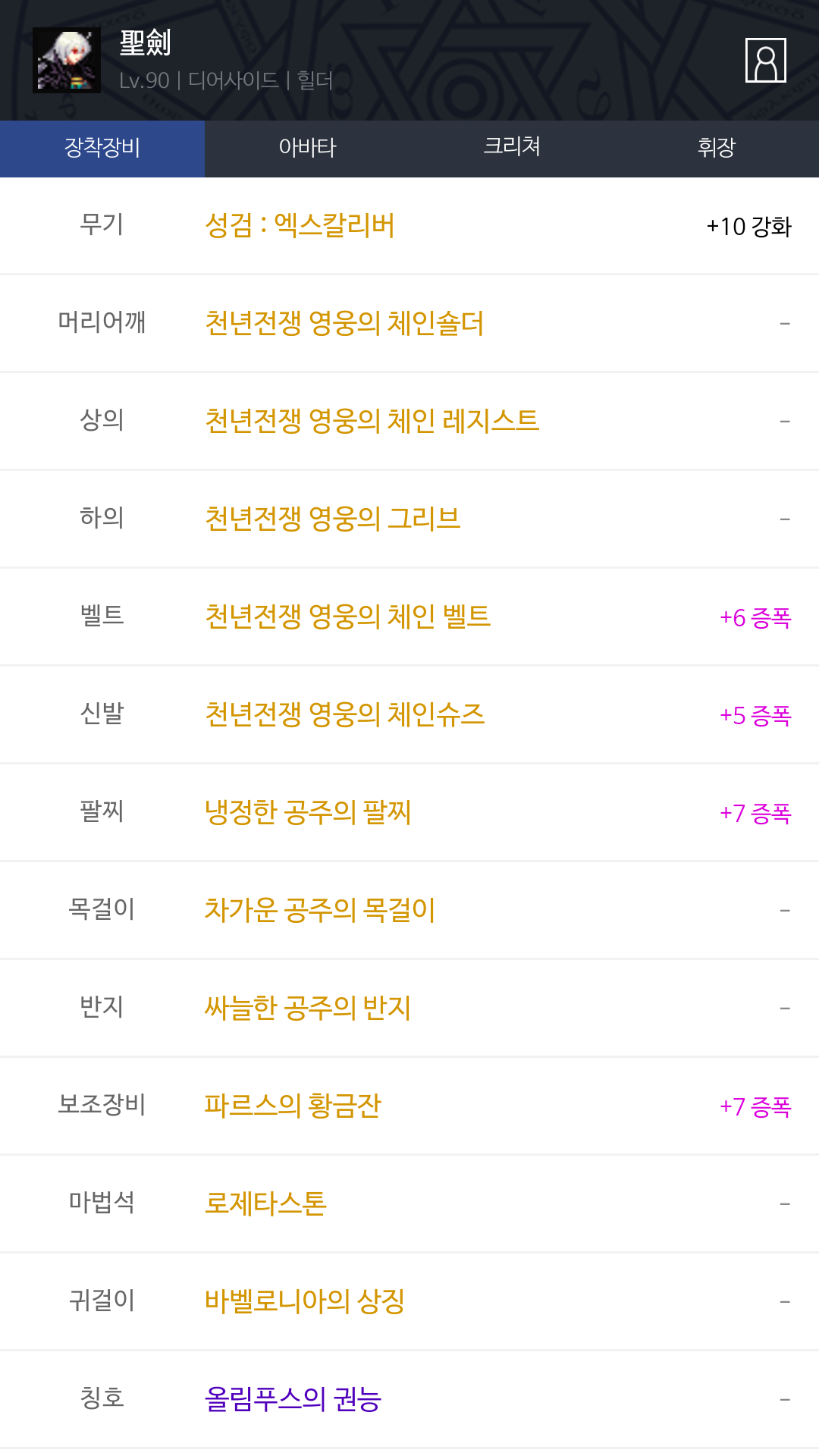Open 천년전쟁 영웅의 체인숄더 item
Image resolution: width=819 pixels, height=1456 pixels.
pyautogui.click(x=344, y=324)
